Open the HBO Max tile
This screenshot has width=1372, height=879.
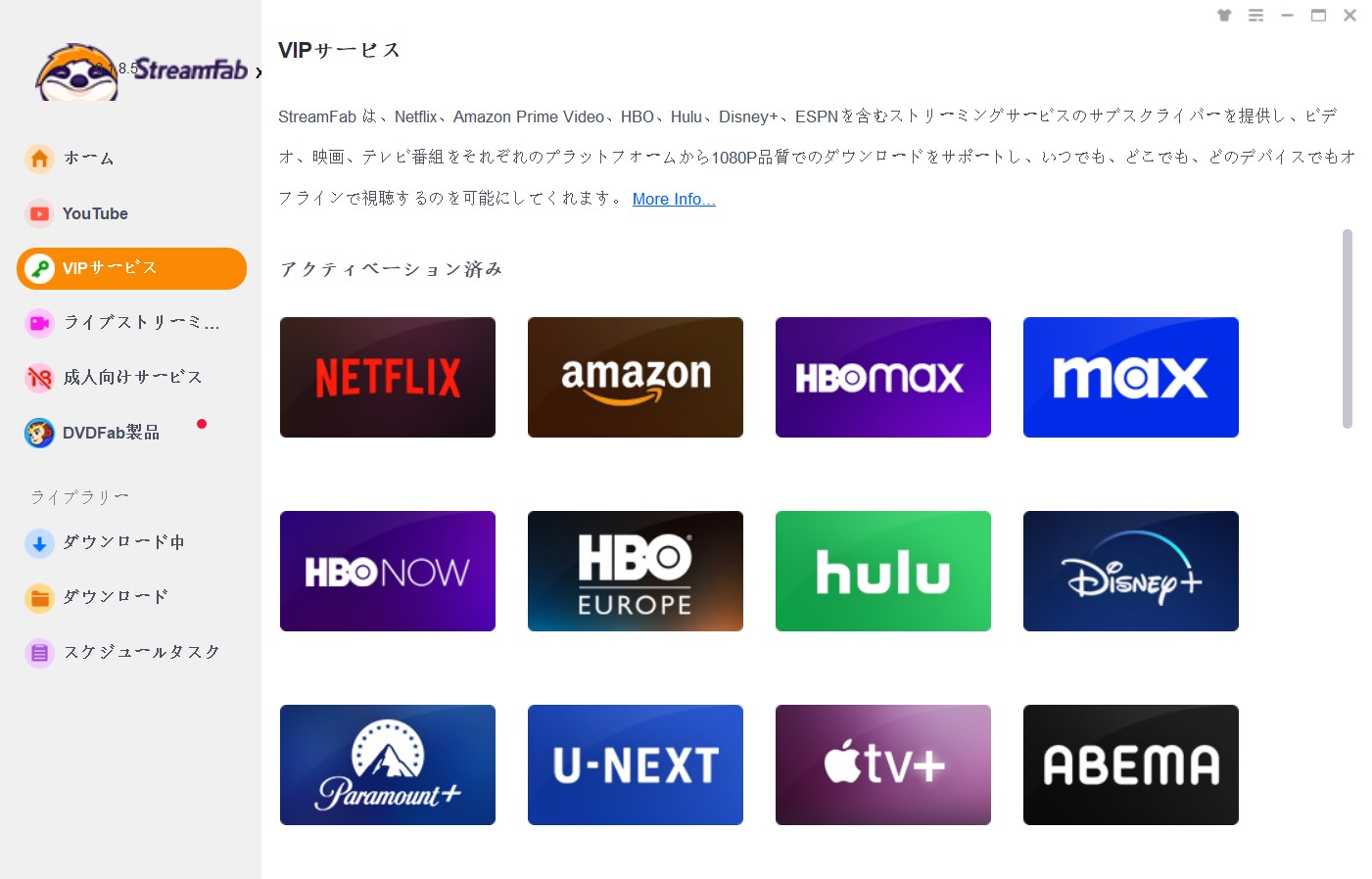click(x=883, y=377)
